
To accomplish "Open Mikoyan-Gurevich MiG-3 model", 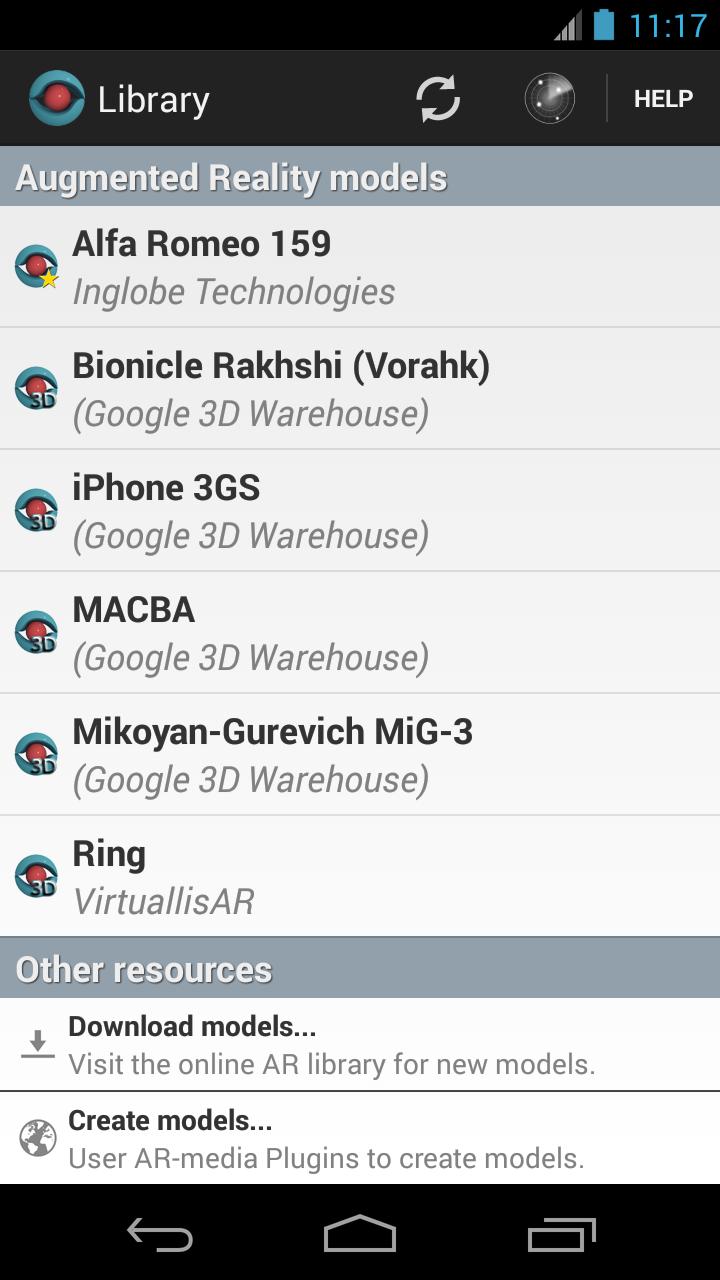I will click(x=360, y=755).
